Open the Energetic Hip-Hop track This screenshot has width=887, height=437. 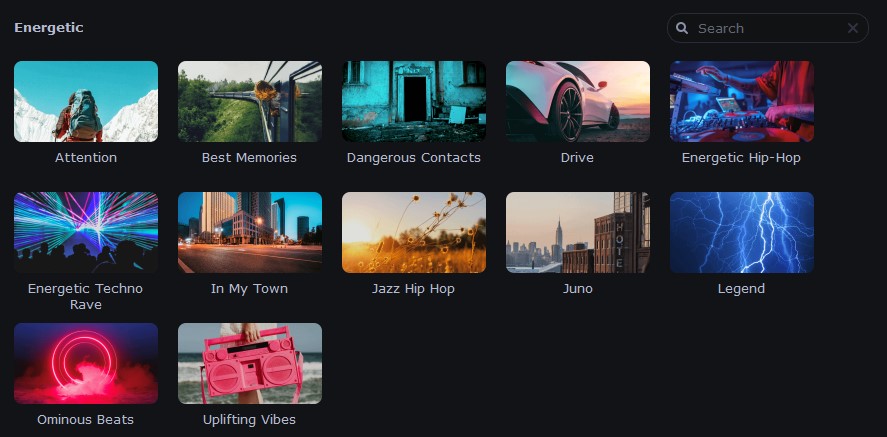click(x=742, y=102)
